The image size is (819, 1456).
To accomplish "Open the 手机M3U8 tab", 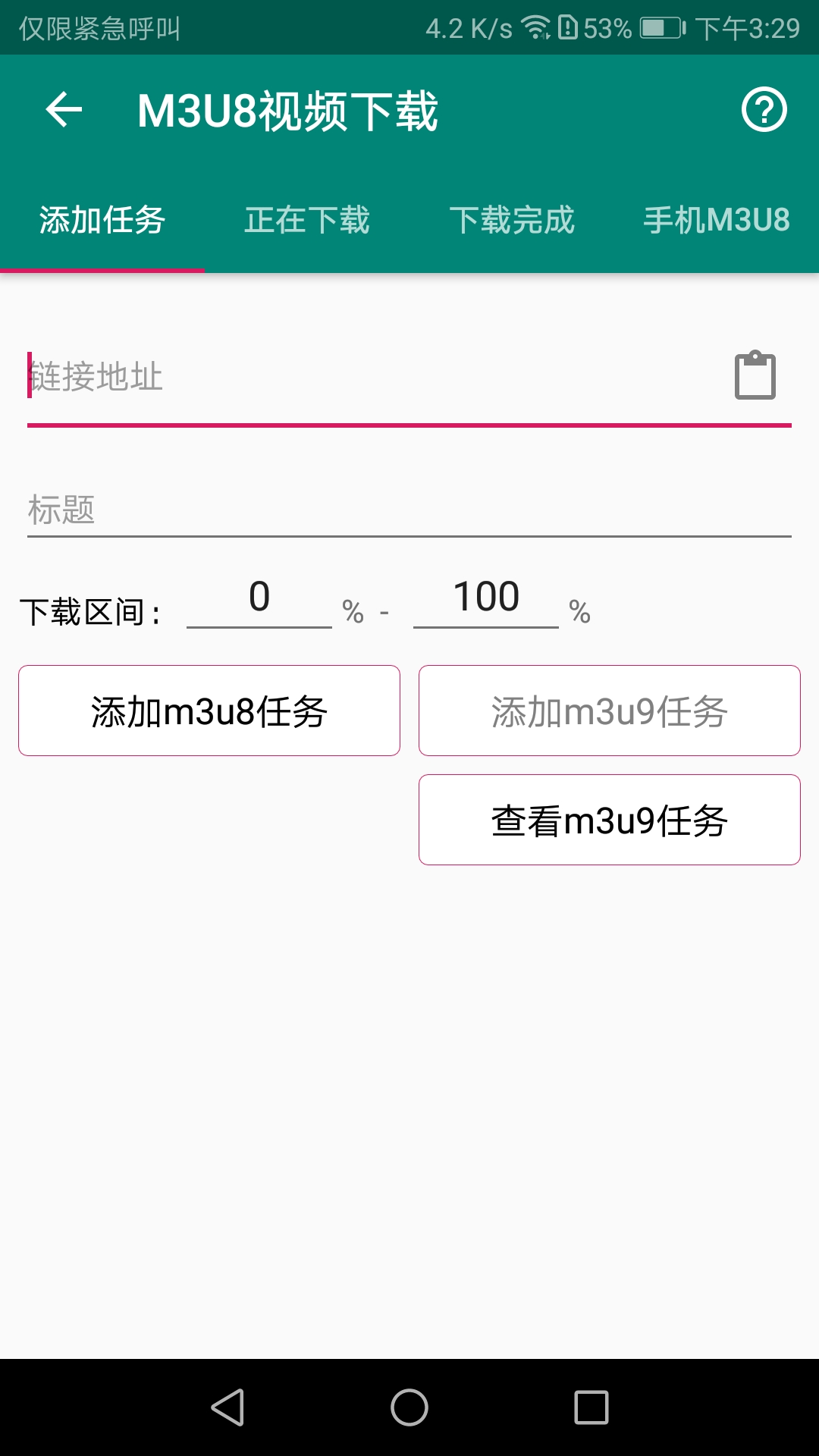I will click(x=716, y=221).
